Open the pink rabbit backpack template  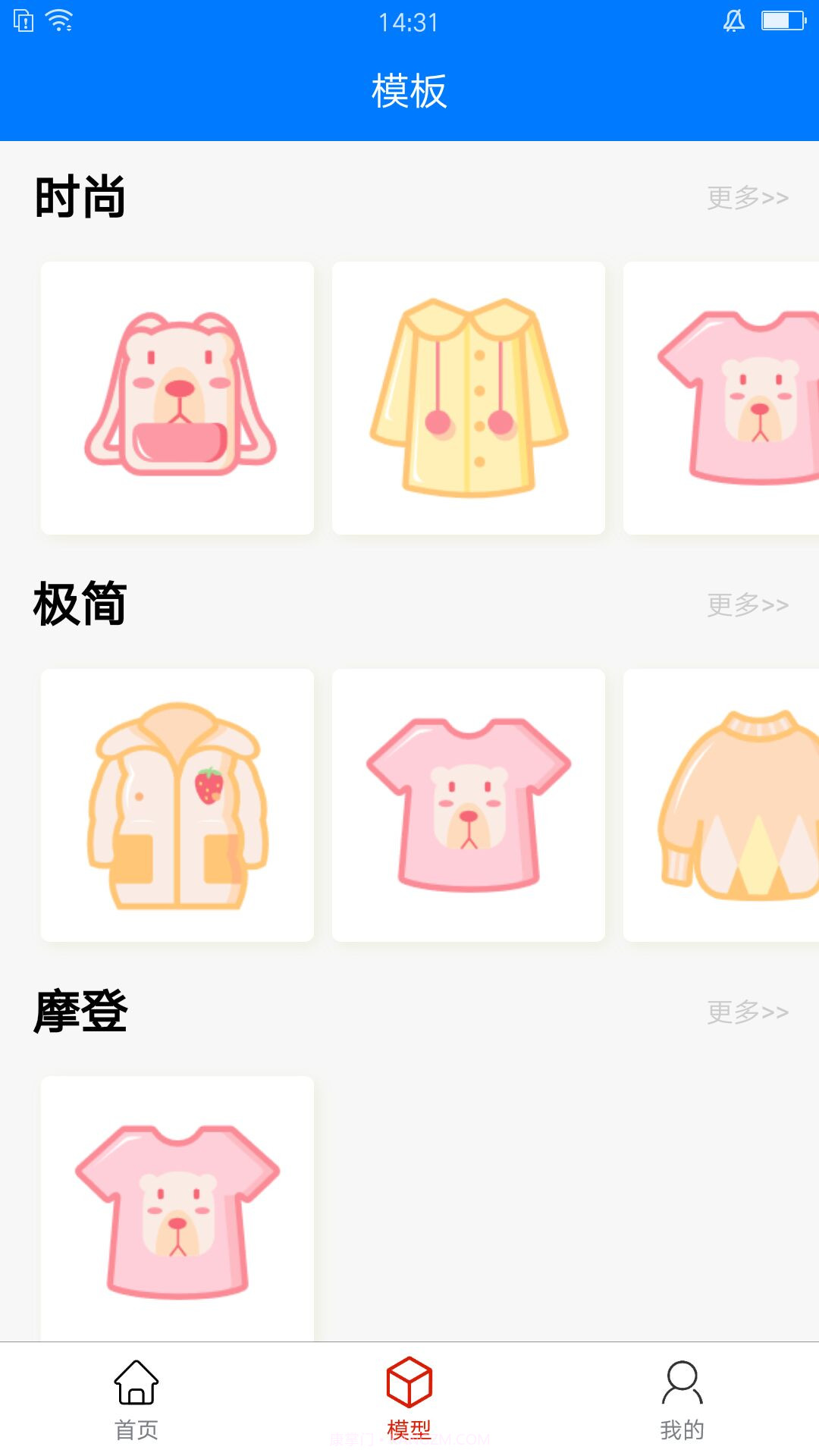click(176, 397)
